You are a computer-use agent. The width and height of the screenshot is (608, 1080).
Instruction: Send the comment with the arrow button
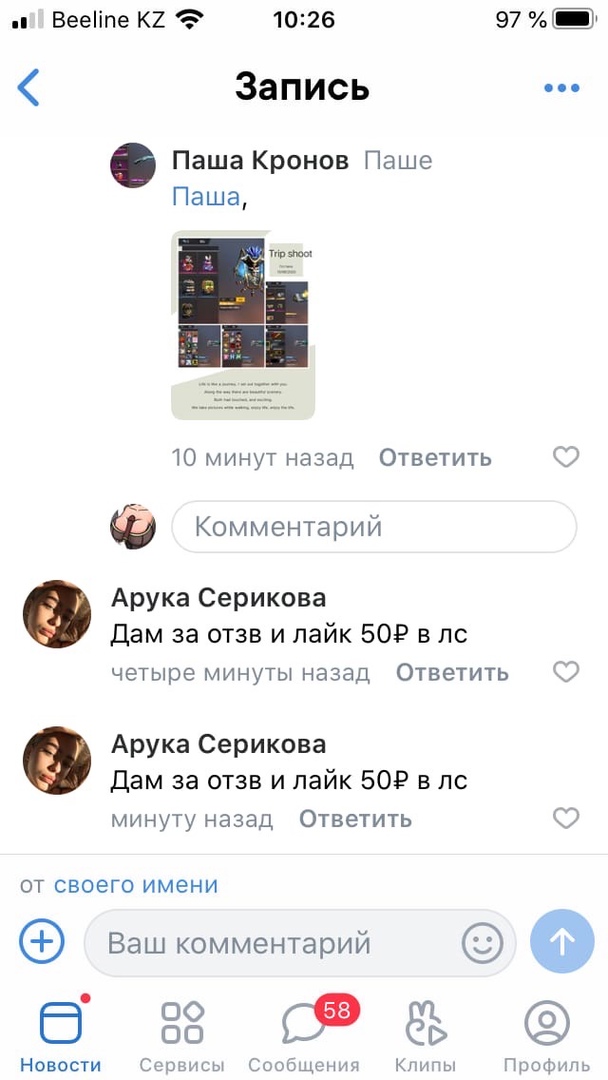tap(562, 941)
